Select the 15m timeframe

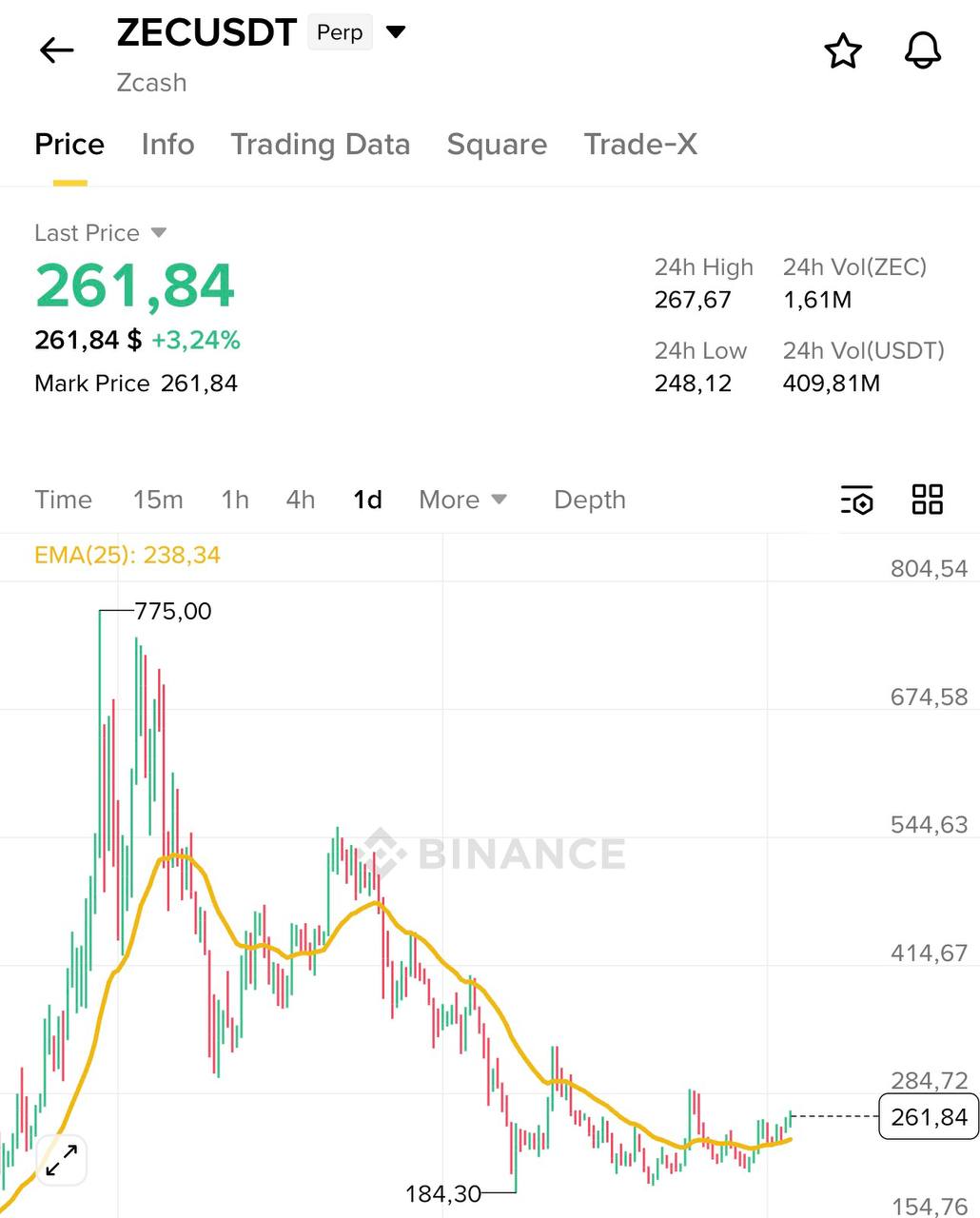pyautogui.click(x=158, y=500)
